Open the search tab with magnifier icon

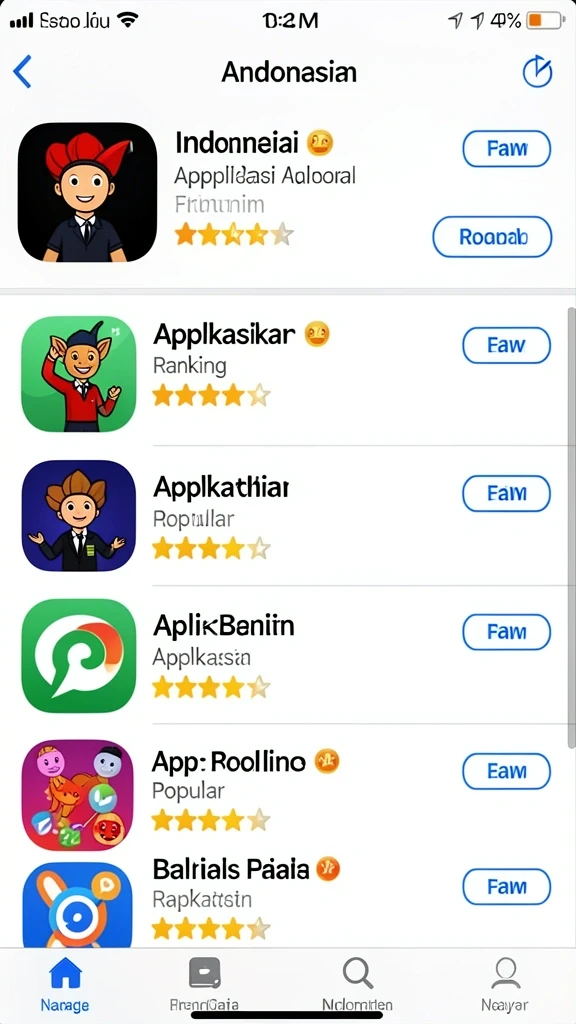coord(357,984)
